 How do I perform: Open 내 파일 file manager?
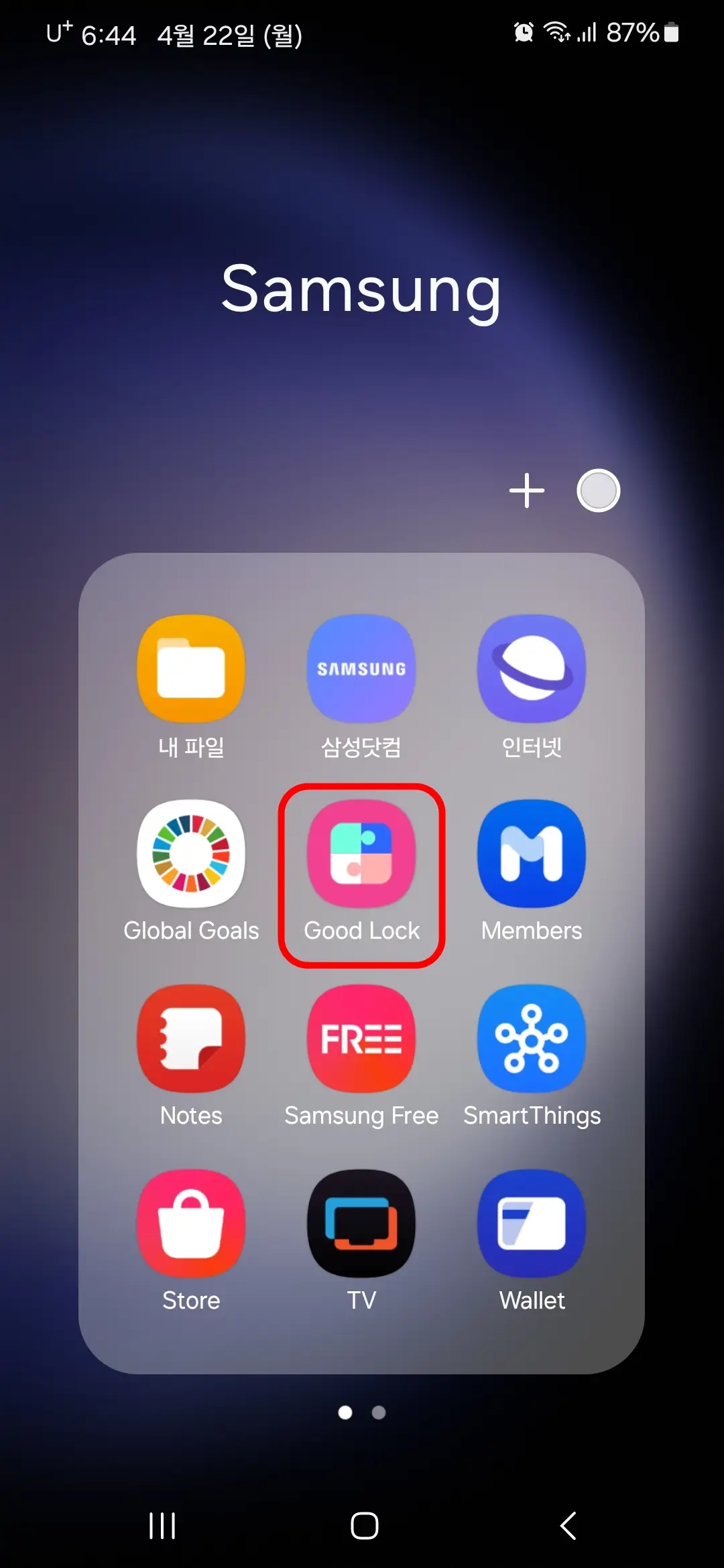191,670
